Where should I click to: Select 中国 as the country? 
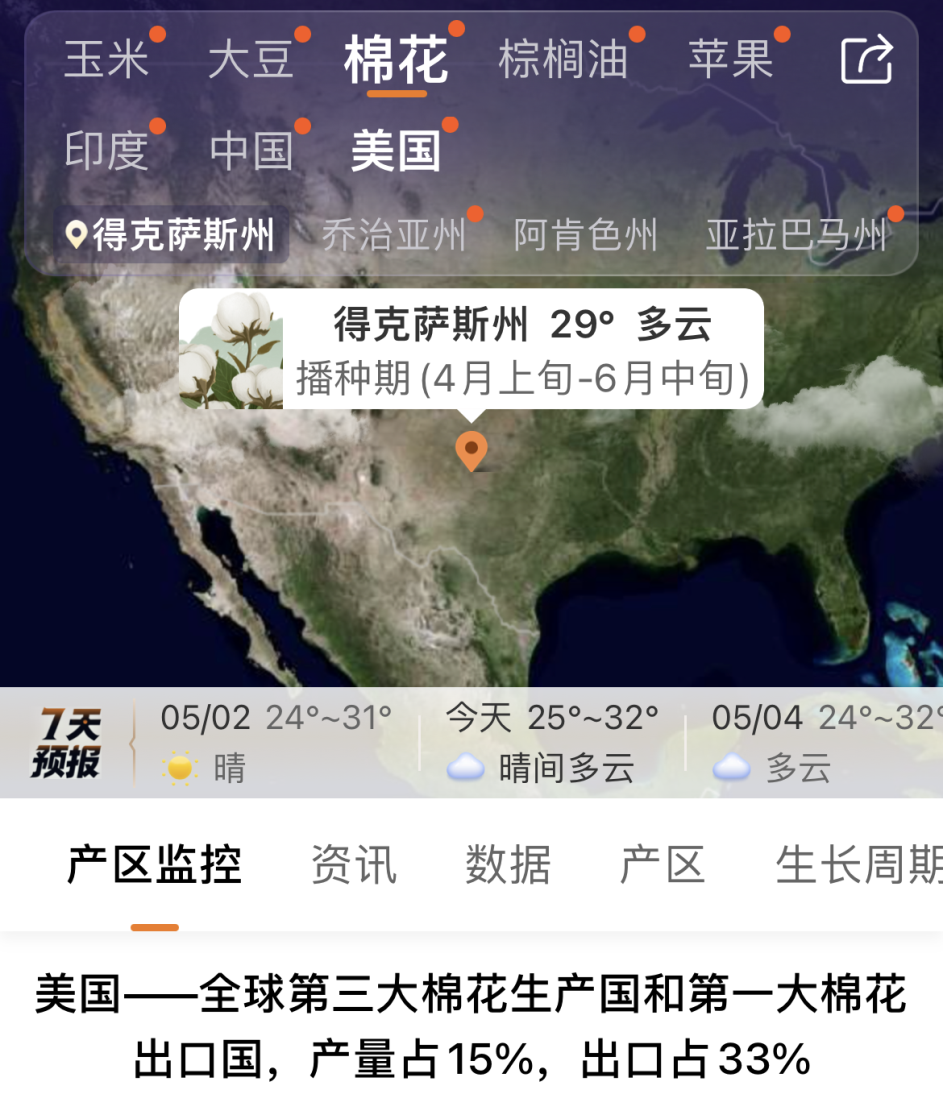coord(251,151)
